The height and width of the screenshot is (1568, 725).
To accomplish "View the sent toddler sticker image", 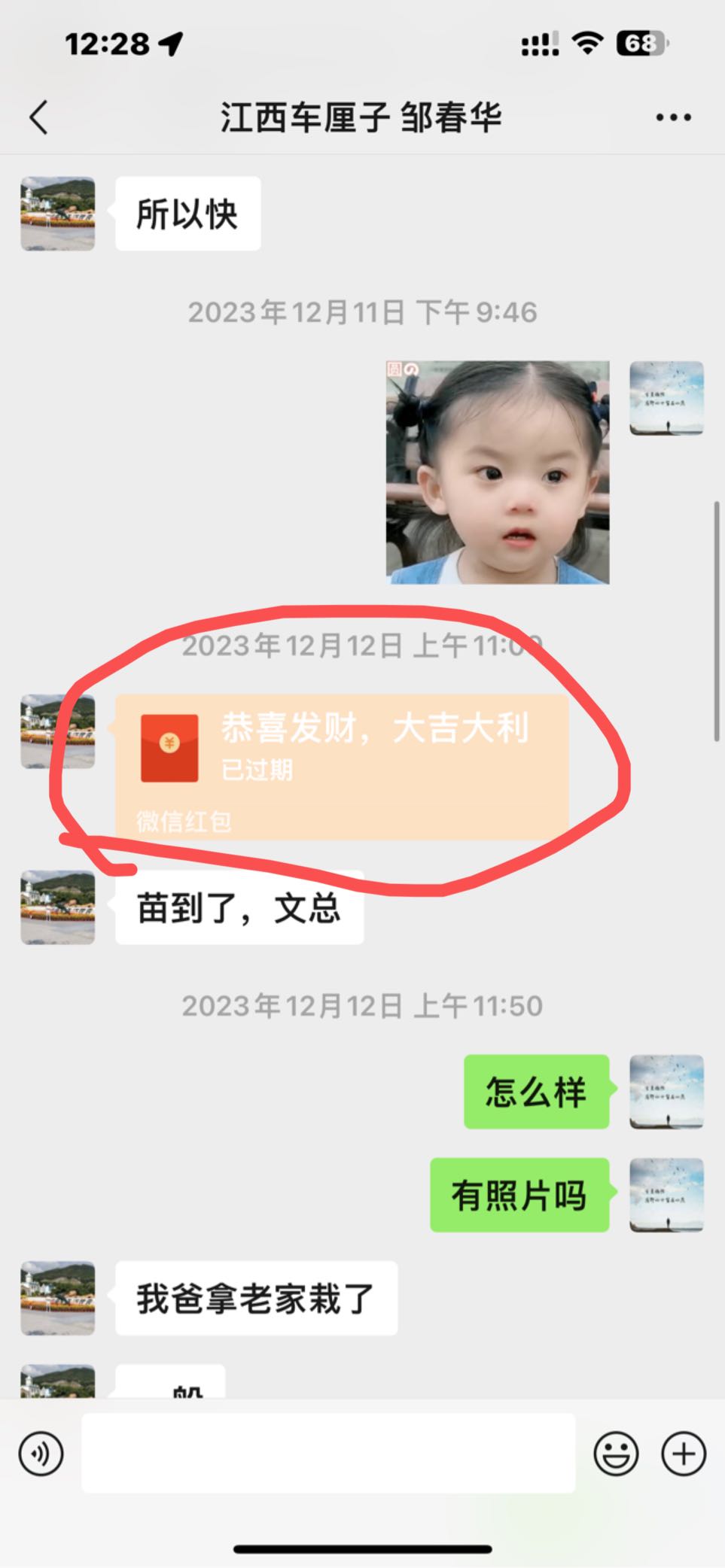I will (x=498, y=473).
